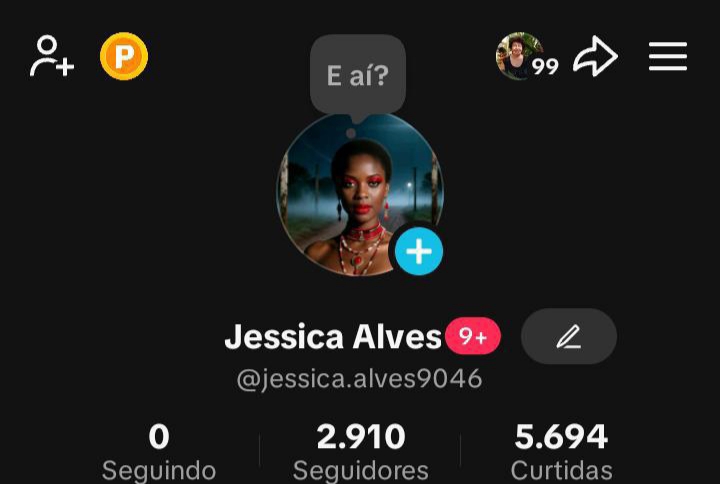The width and height of the screenshot is (720, 484).
Task: Open the 5.694 Curtidas details
Action: tap(561, 452)
